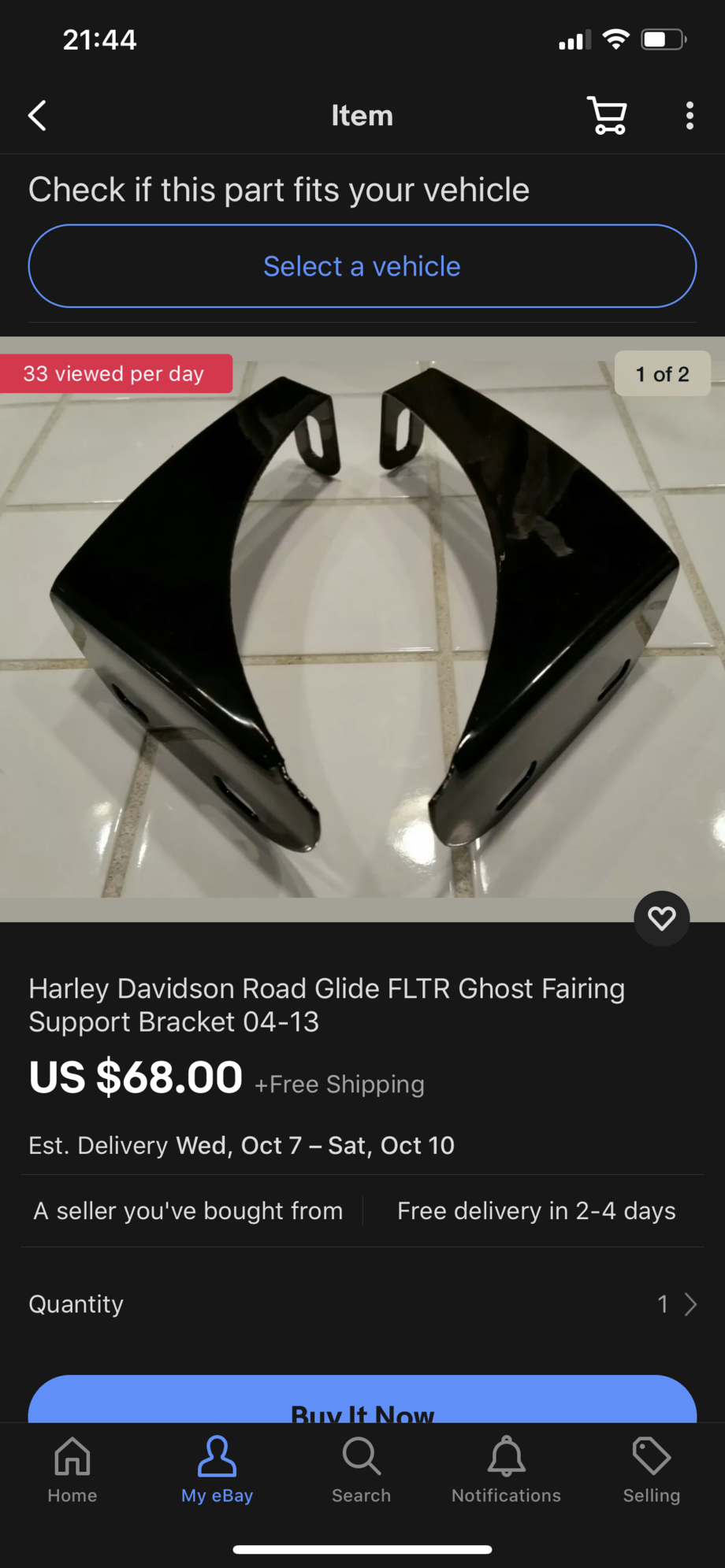Go back from the item page
This screenshot has height=1568, width=725.
coord(37,116)
